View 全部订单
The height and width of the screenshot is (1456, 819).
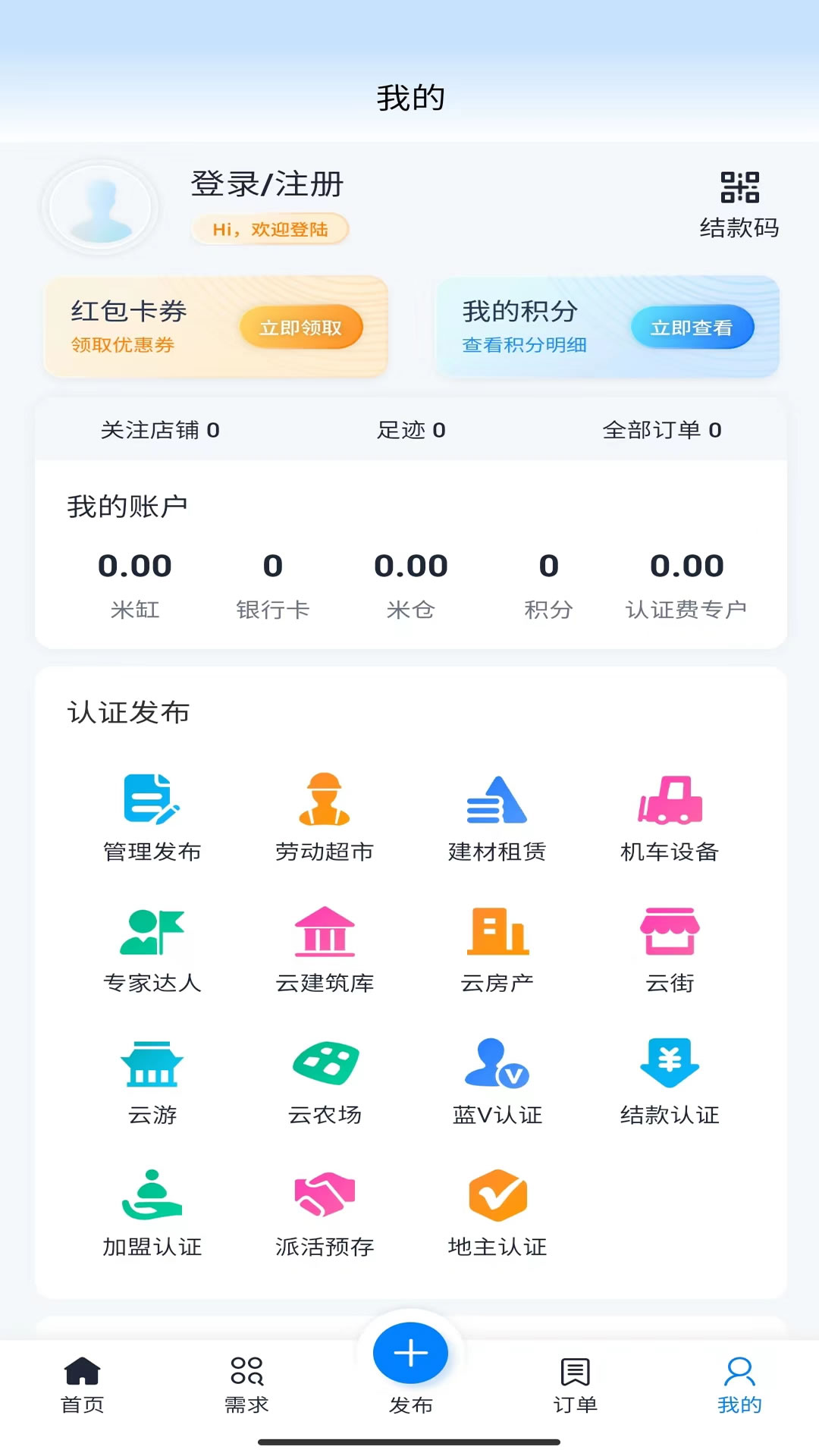(x=661, y=430)
